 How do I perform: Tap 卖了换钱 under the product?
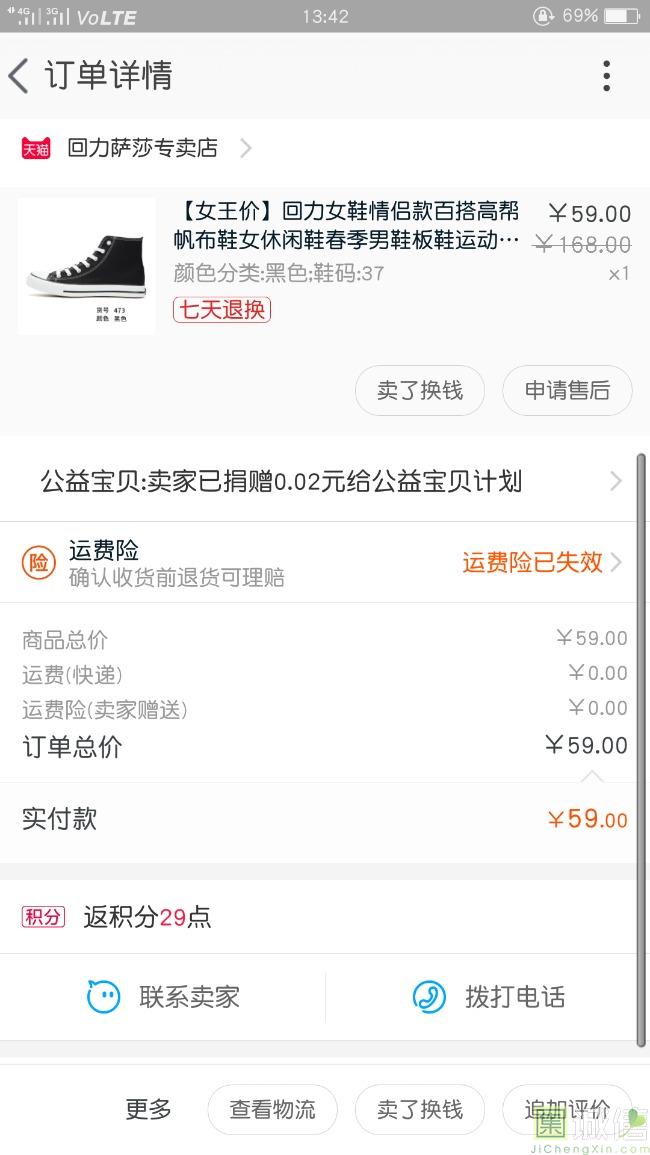click(x=419, y=390)
